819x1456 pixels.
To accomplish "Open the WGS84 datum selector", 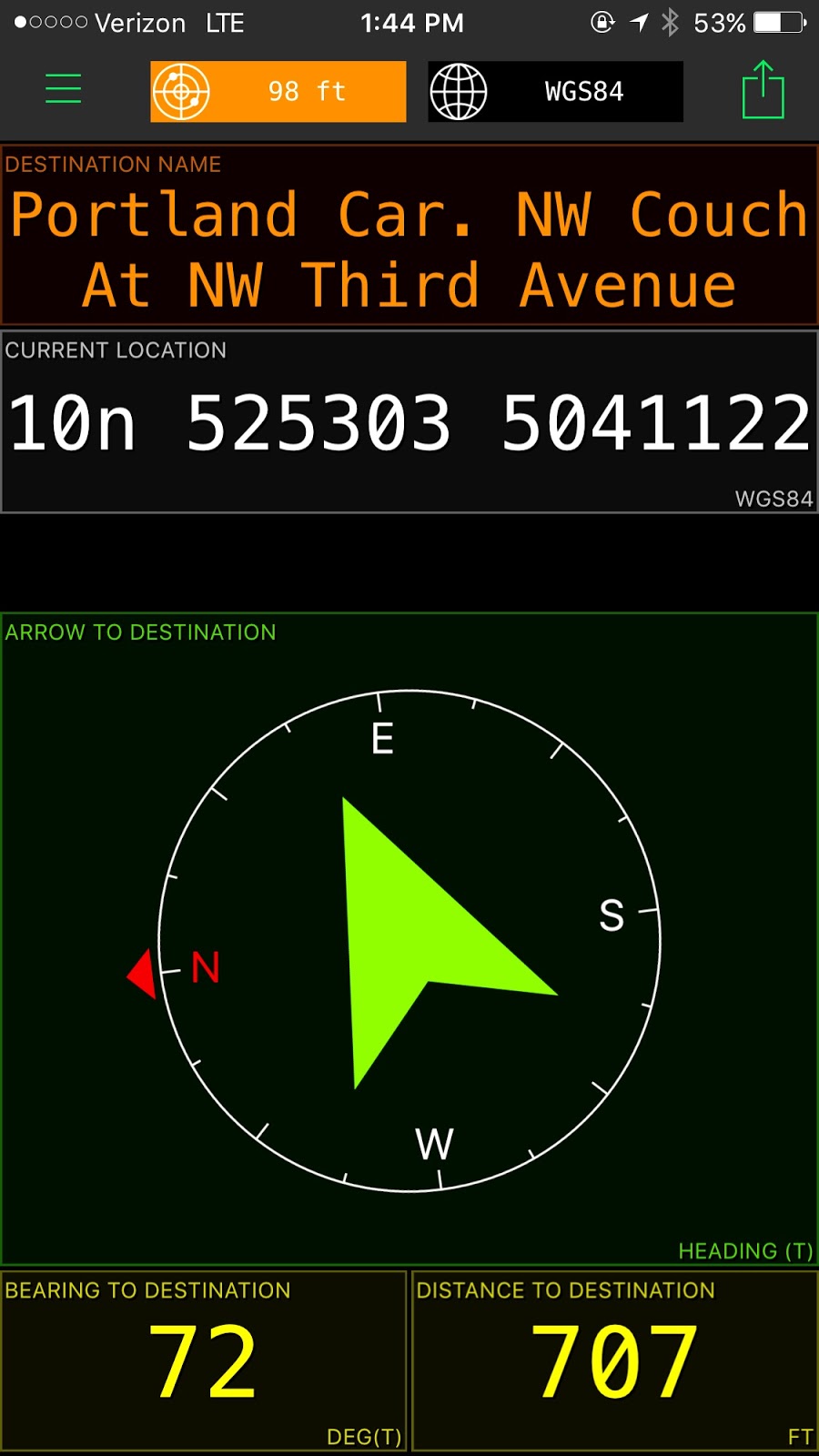I will click(555, 91).
